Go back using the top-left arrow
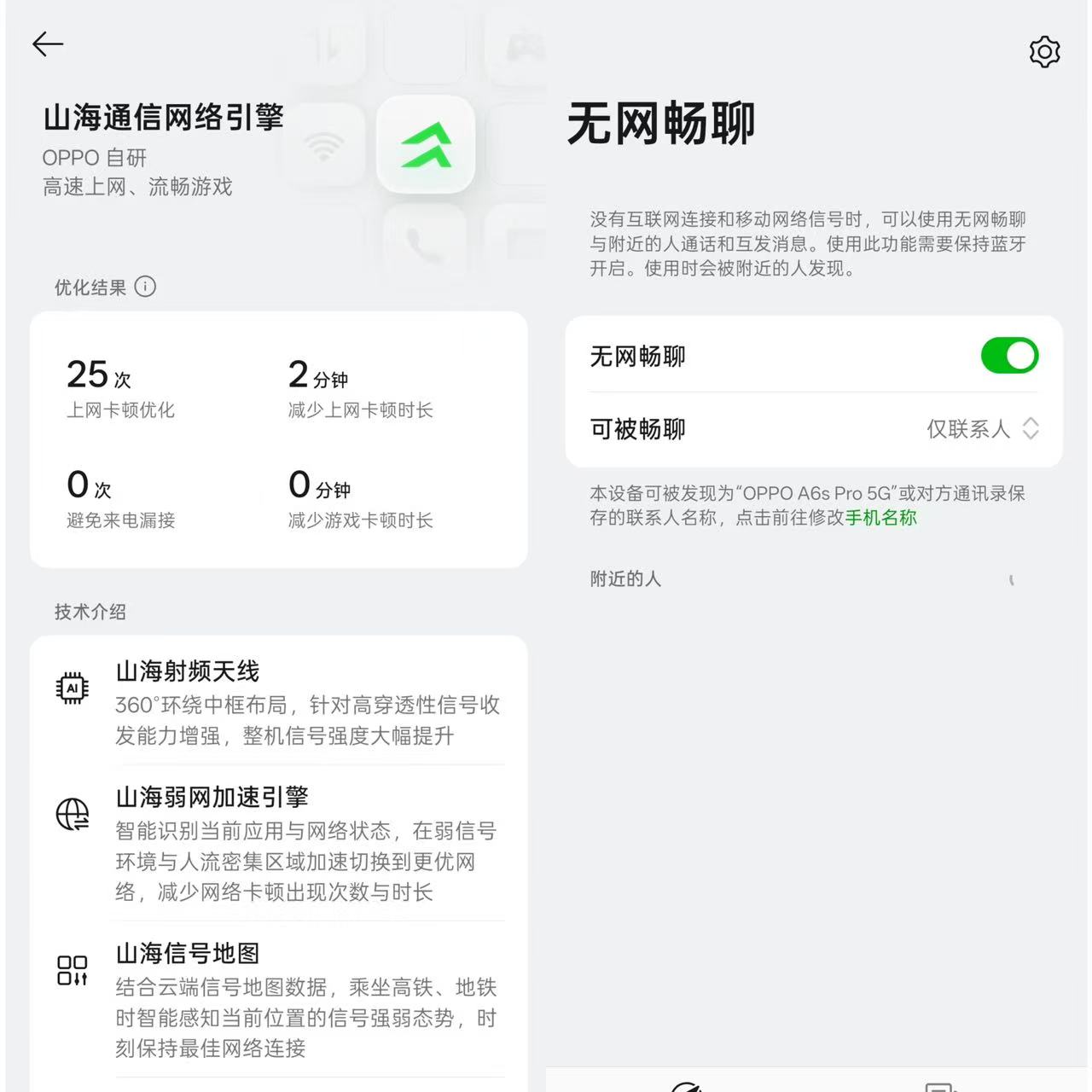 click(48, 44)
